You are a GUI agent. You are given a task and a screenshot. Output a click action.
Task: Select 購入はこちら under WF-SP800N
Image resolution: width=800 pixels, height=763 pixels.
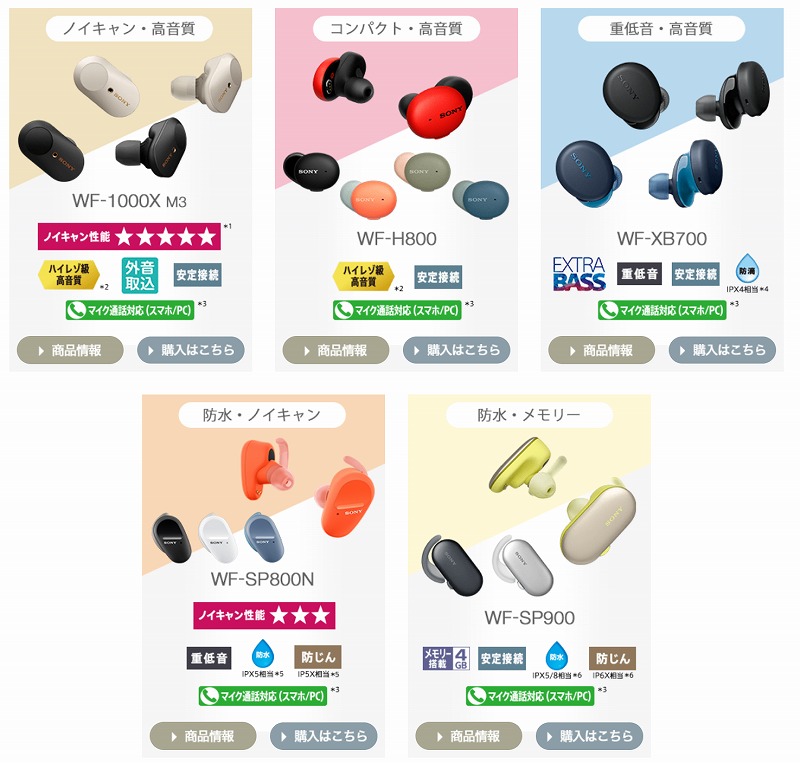(x=323, y=736)
